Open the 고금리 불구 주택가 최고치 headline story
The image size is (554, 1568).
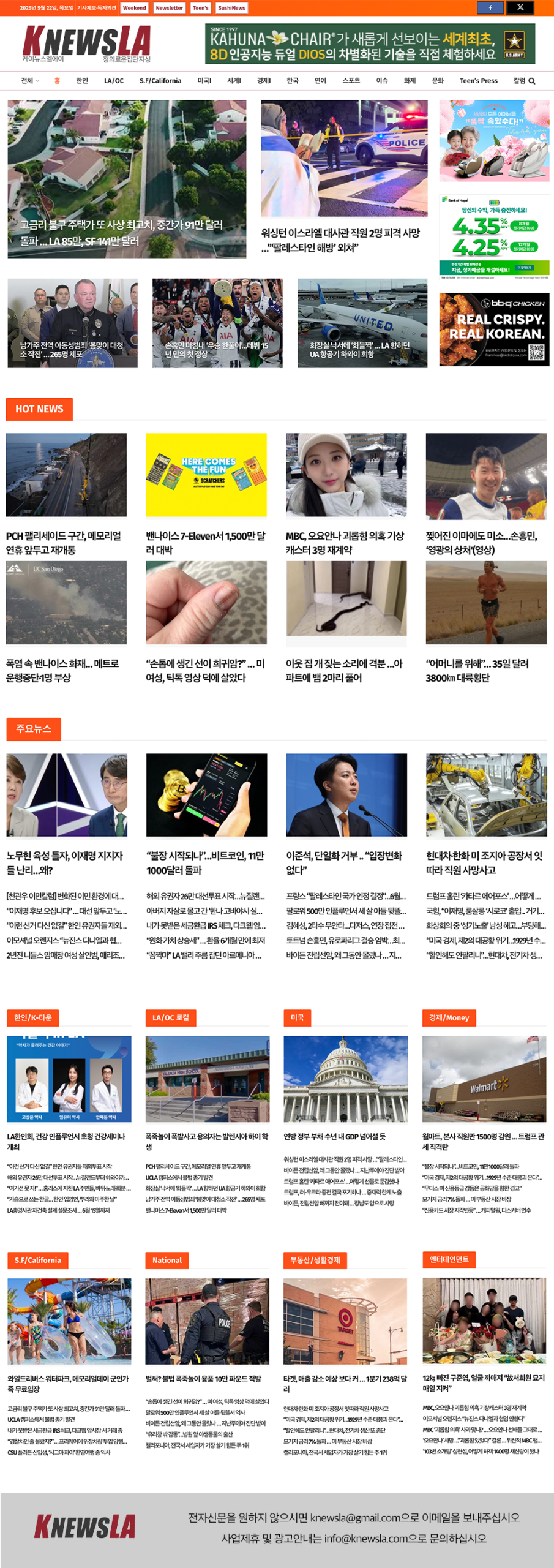click(121, 233)
